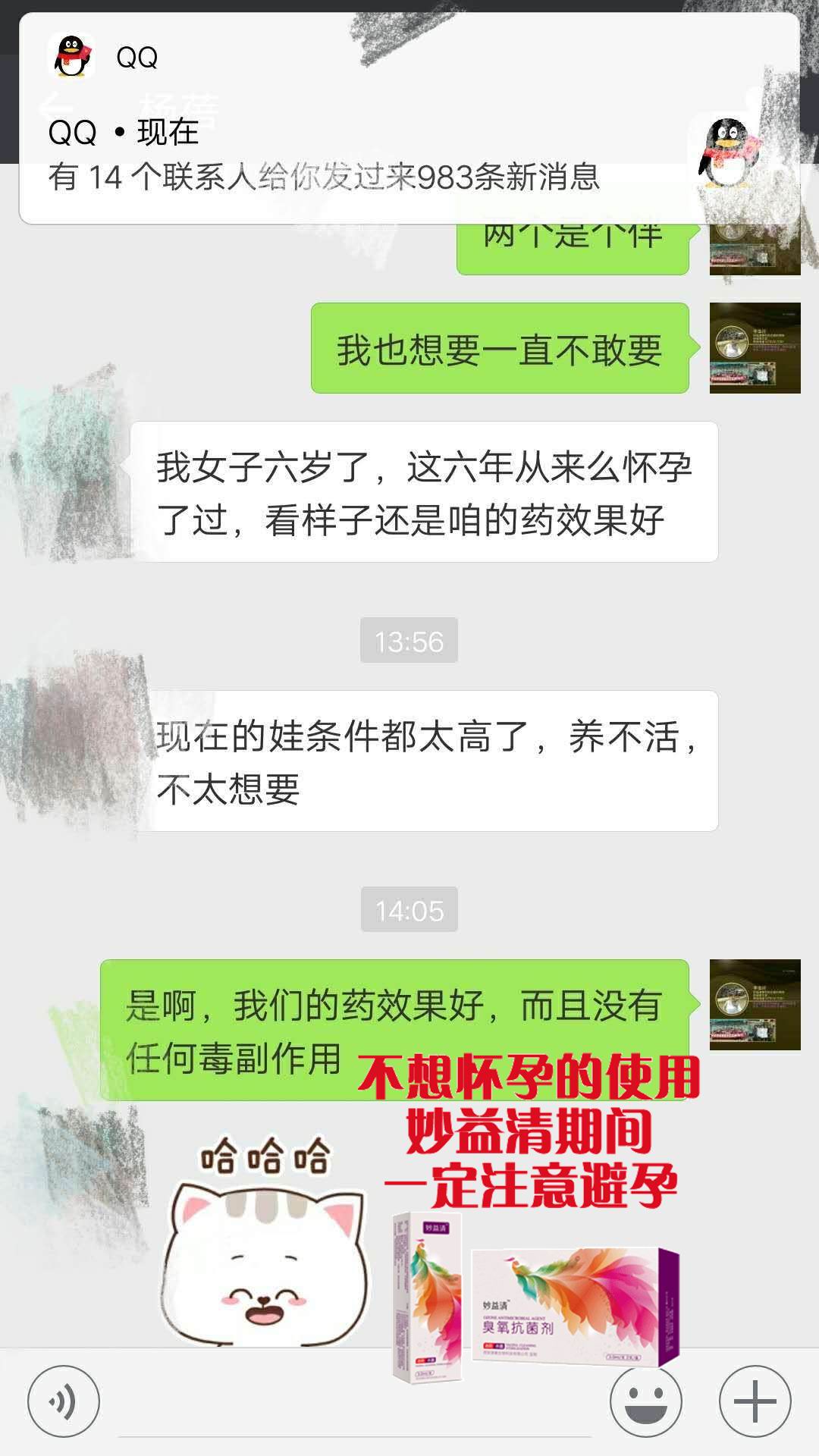This screenshot has width=819, height=1456.
Task: Open sender avatar beside 是啊，我们的药效果好
Action: pyautogui.click(x=755, y=1005)
